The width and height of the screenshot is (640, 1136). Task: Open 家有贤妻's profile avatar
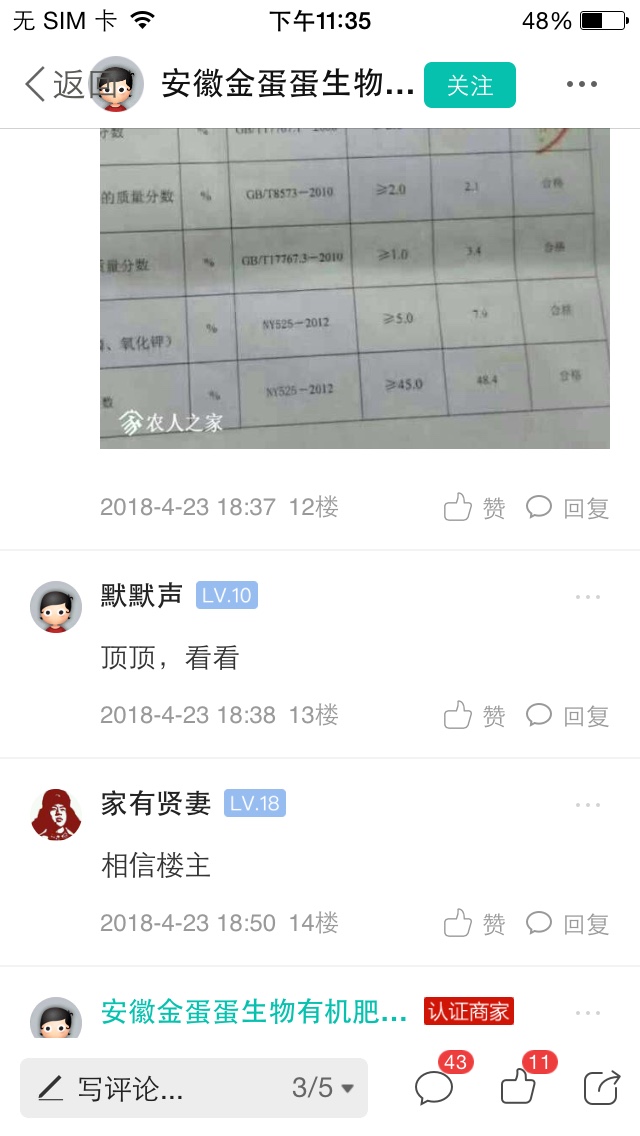click(56, 814)
